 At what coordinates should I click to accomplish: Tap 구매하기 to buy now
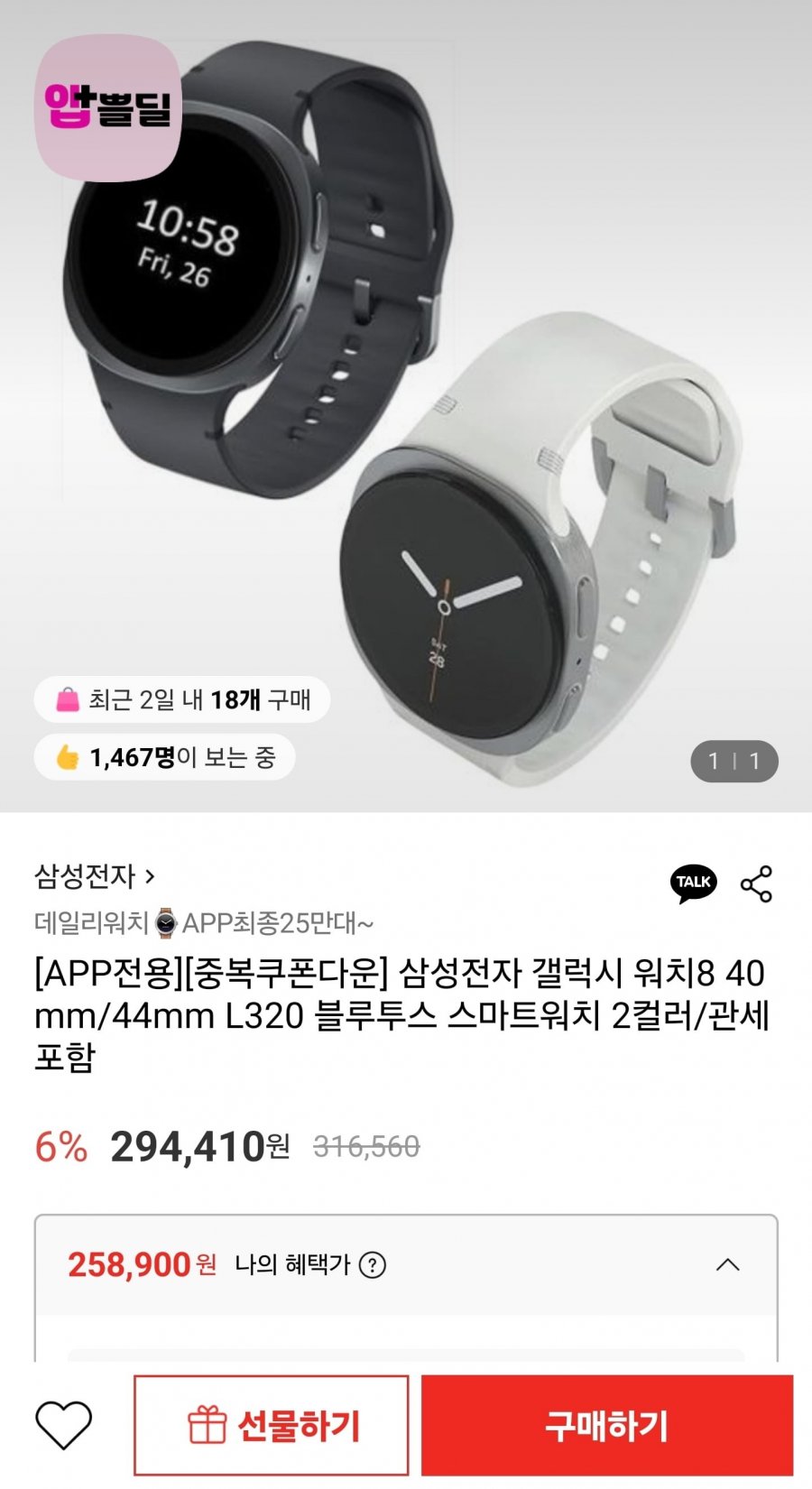pyautogui.click(x=606, y=1425)
